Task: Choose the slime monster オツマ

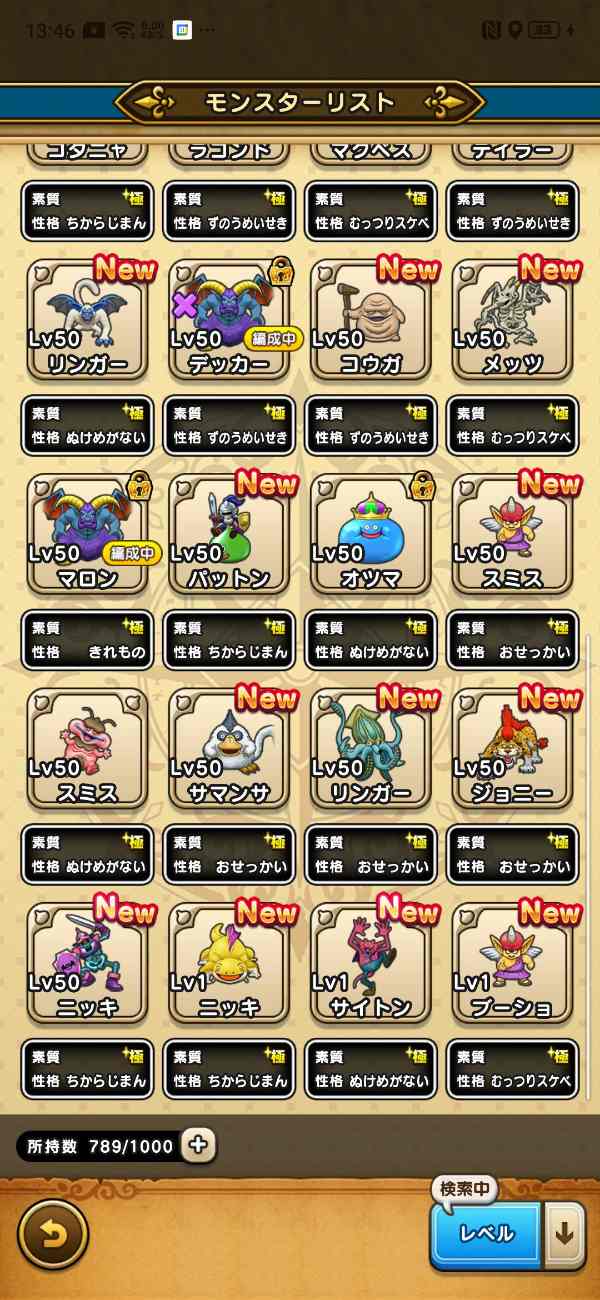Action: (x=371, y=535)
